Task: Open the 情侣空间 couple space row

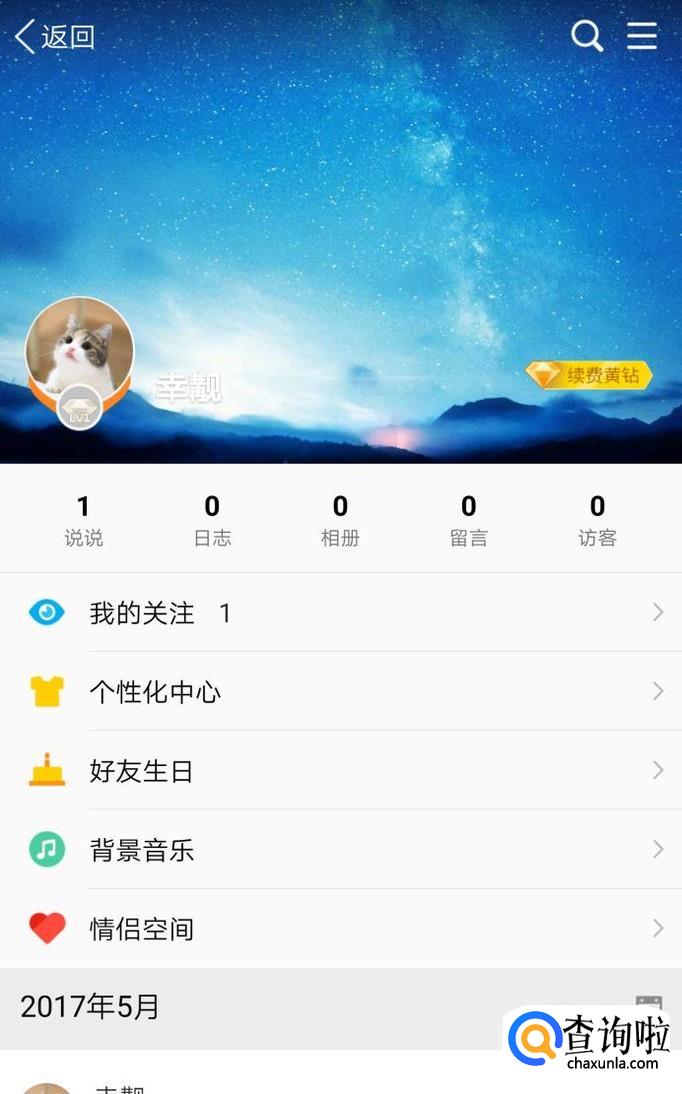Action: click(x=341, y=929)
